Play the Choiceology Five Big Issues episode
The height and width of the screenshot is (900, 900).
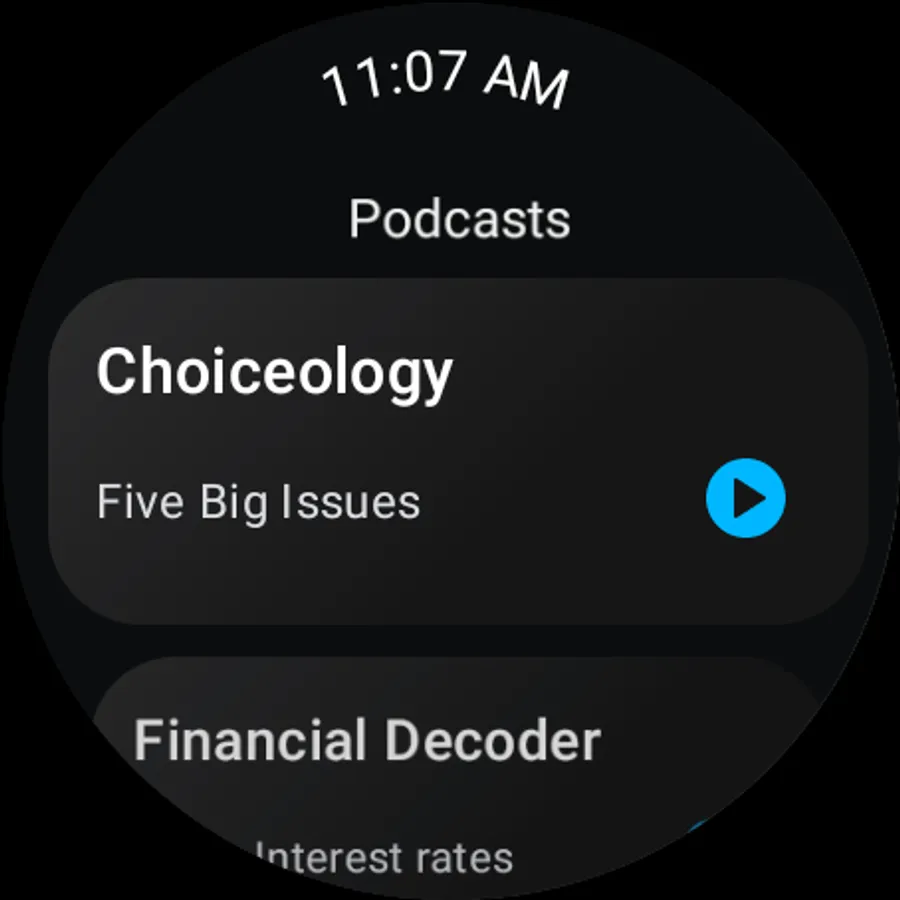coord(745,499)
